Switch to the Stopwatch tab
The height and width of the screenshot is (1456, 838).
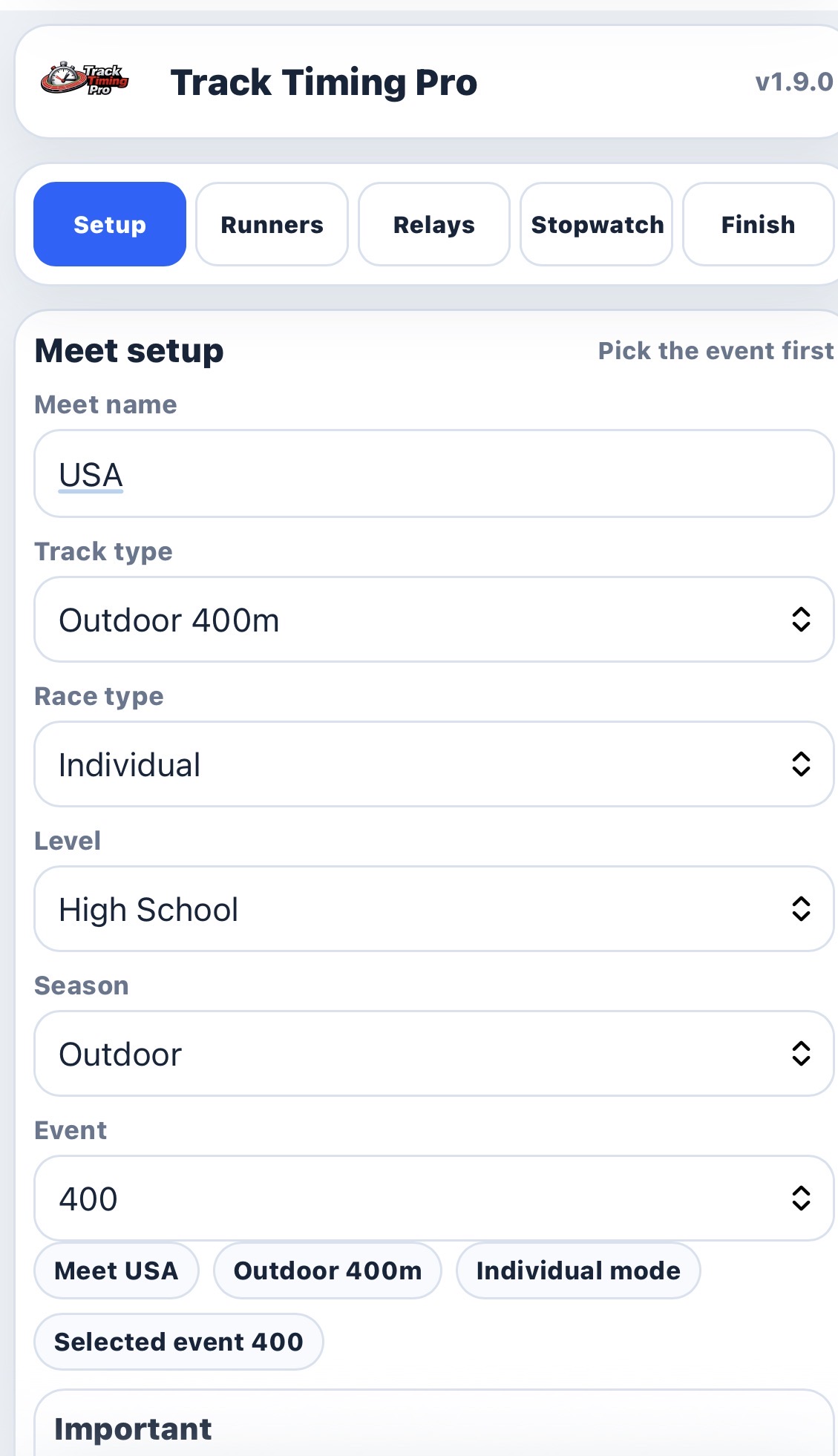[597, 224]
